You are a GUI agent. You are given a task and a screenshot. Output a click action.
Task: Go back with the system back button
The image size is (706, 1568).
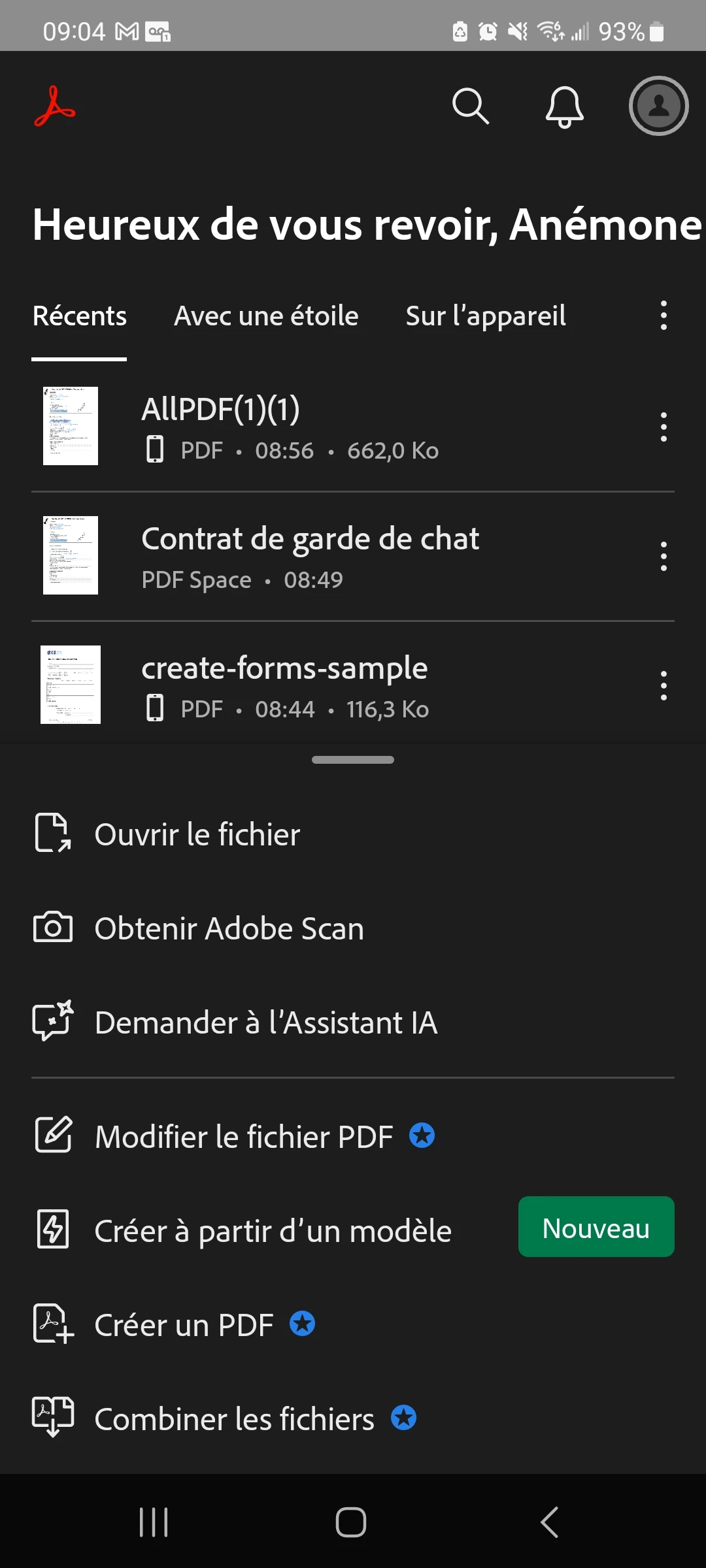pyautogui.click(x=549, y=1522)
